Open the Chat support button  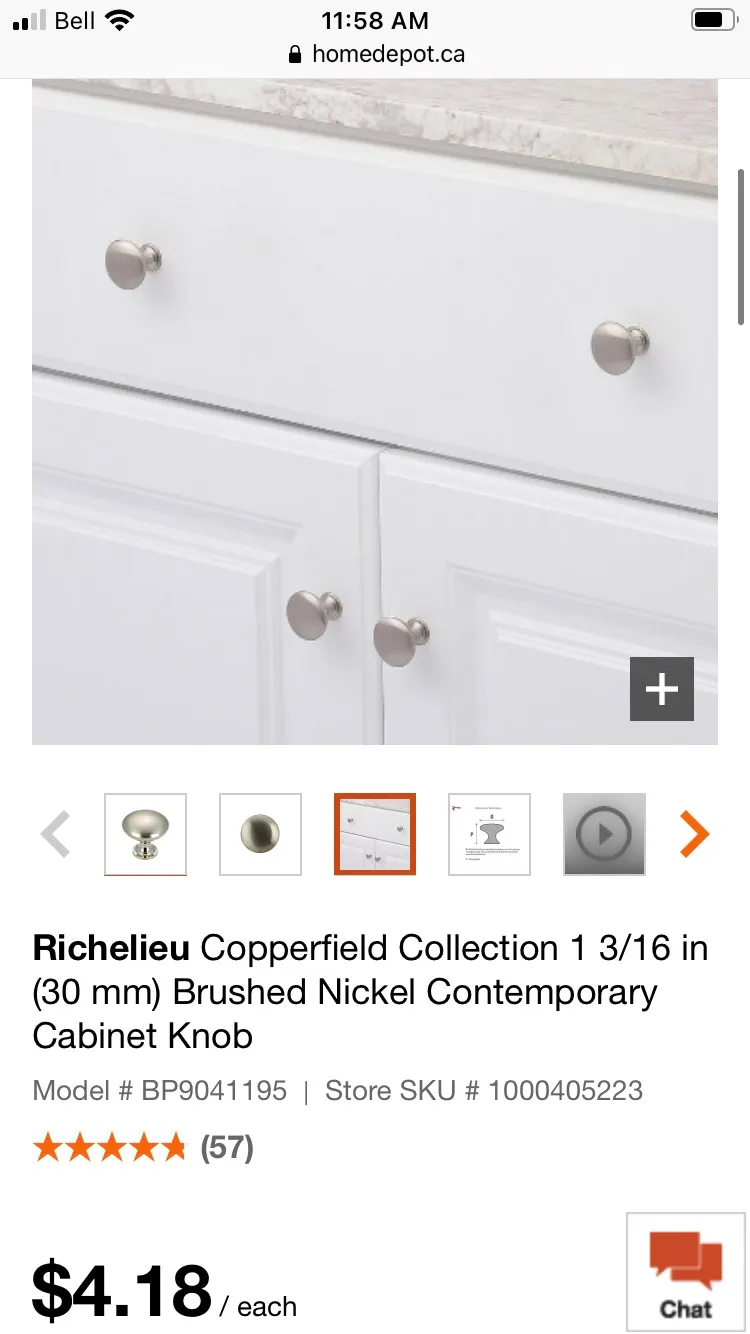686,1272
